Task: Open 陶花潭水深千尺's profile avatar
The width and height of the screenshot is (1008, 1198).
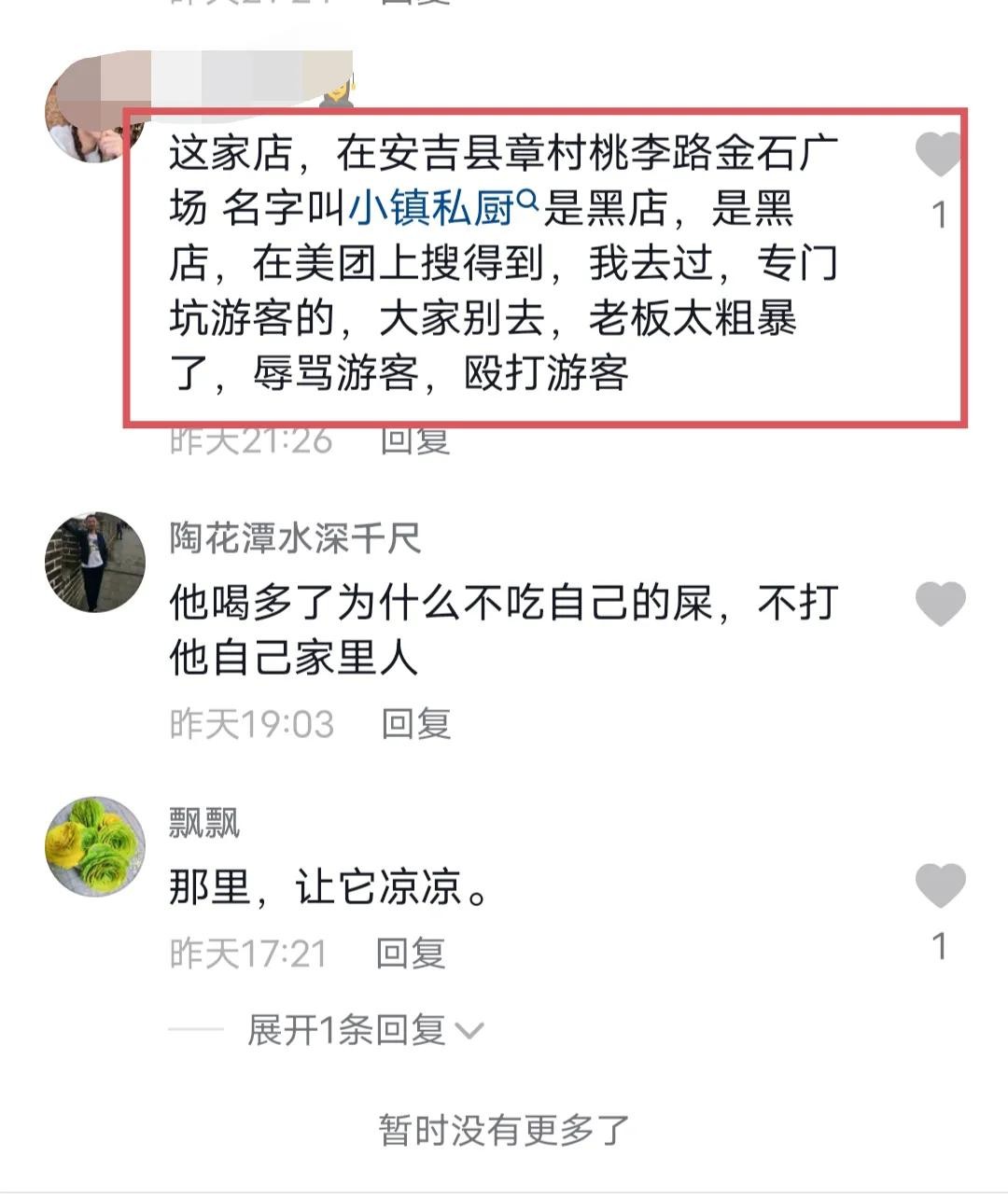Action: (95, 562)
